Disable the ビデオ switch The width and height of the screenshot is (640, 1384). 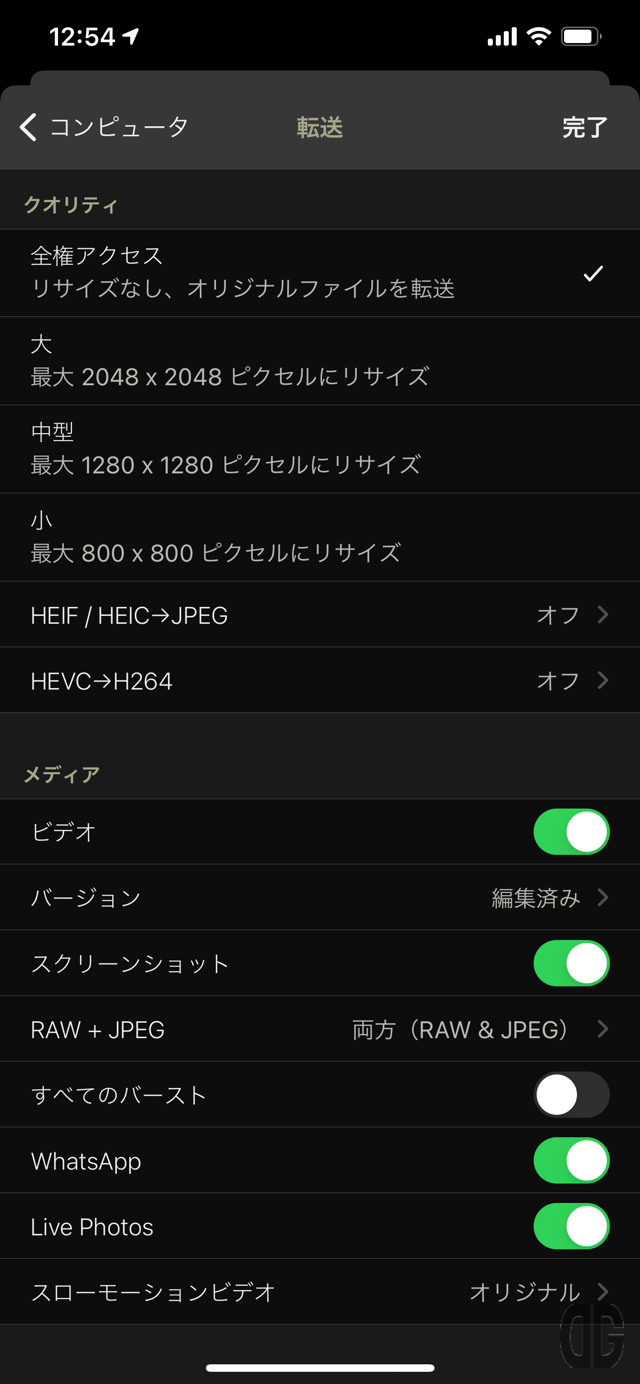[x=571, y=832]
